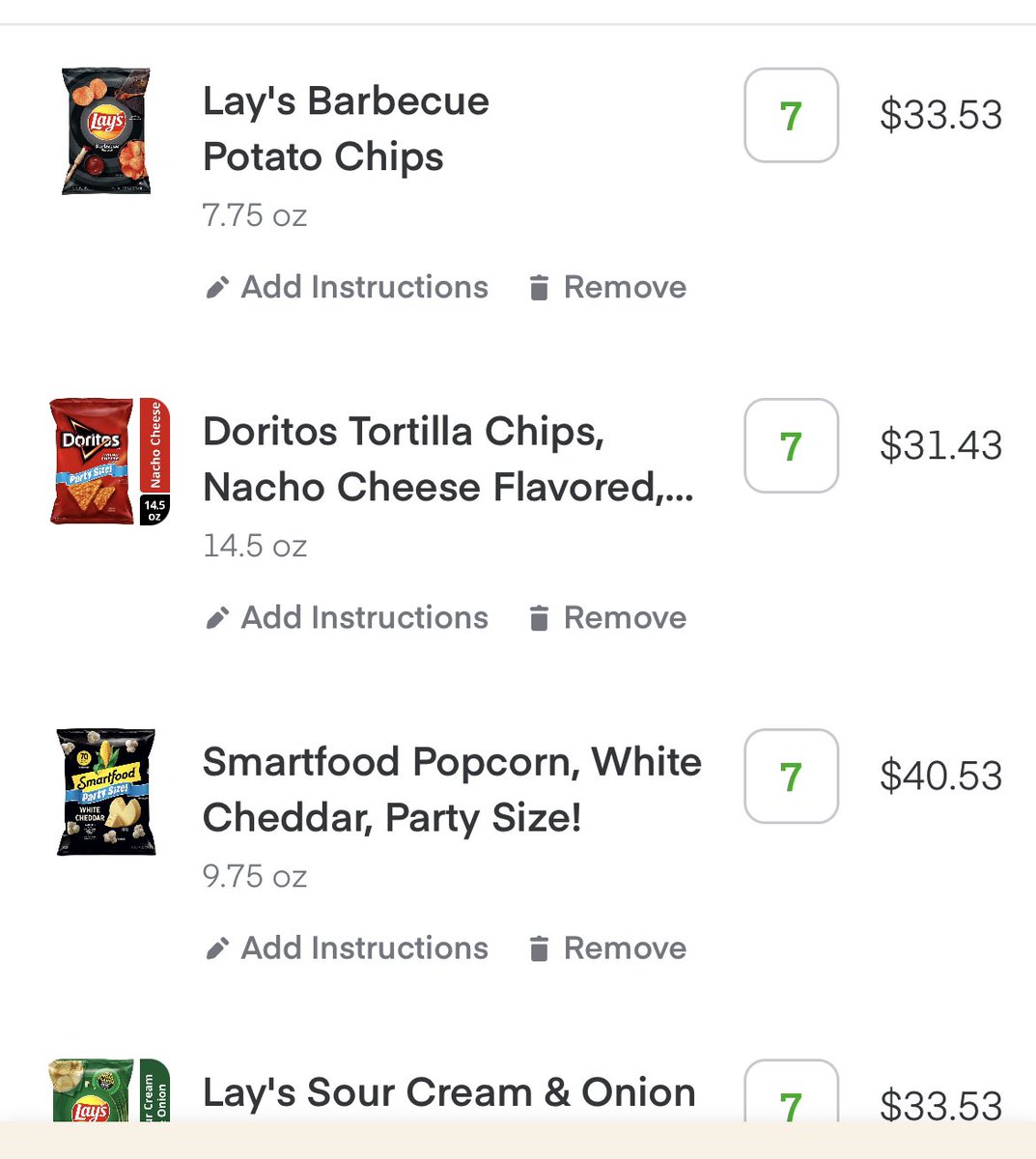View Lay's Sour Cream & Onion item details
1036x1159 pixels.
(x=449, y=1093)
